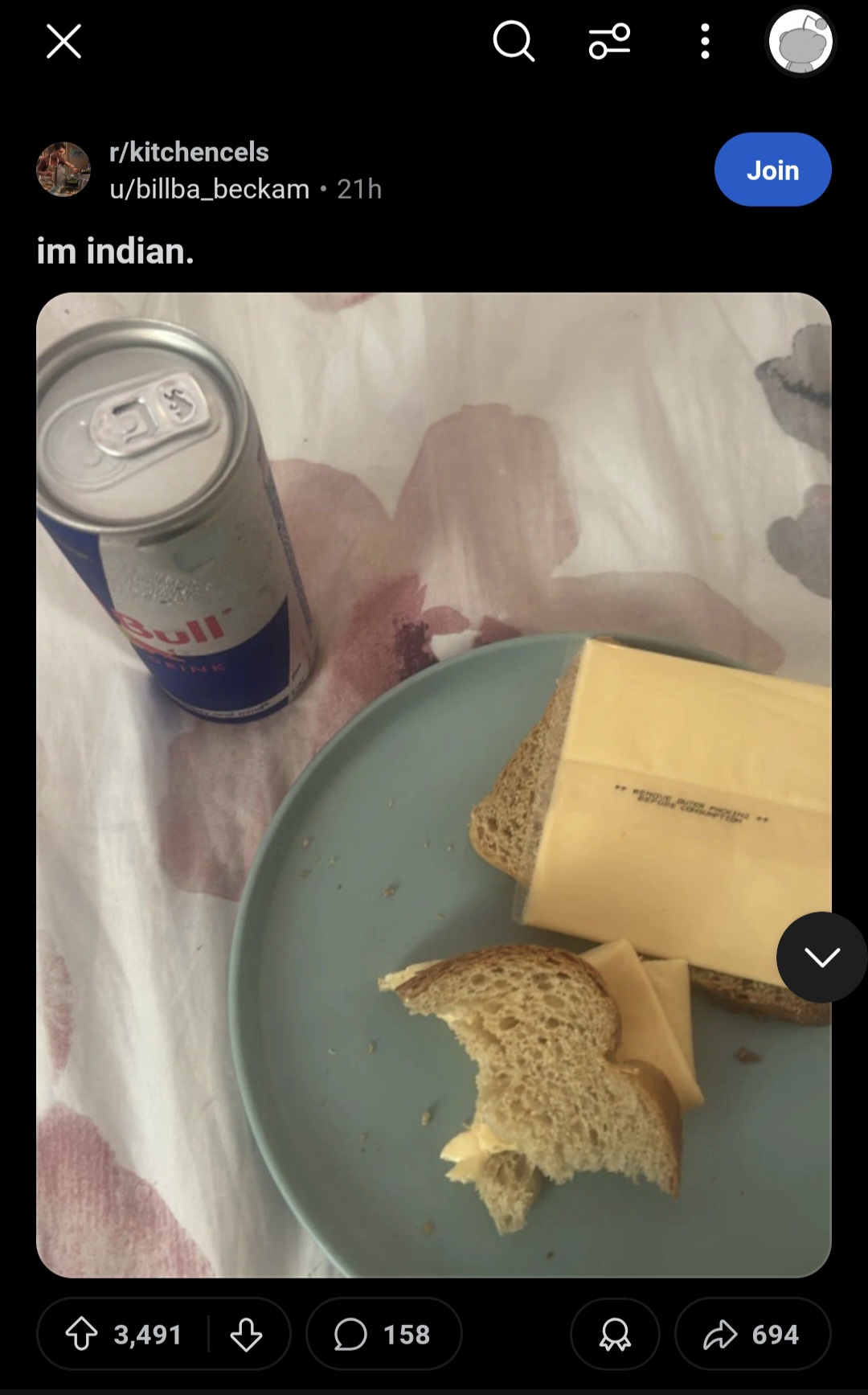Open the three-dot overflow menu

(705, 41)
